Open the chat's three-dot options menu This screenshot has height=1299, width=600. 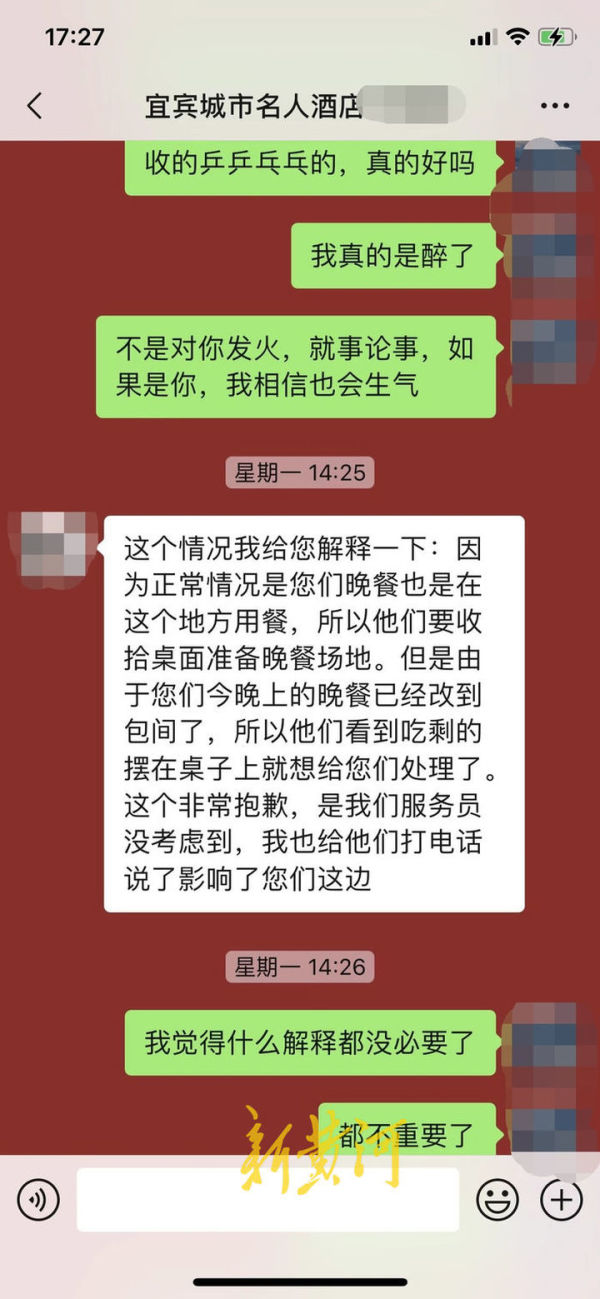point(554,106)
